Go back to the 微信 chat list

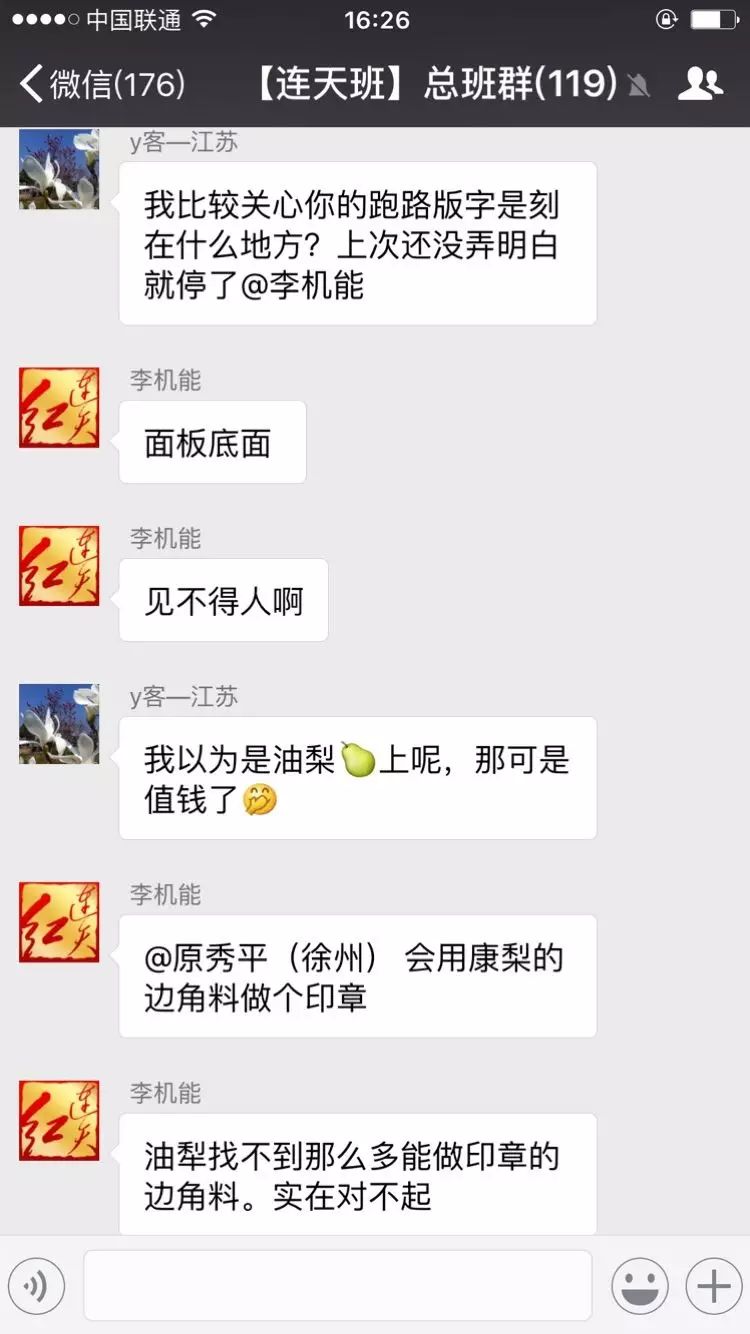(102, 84)
